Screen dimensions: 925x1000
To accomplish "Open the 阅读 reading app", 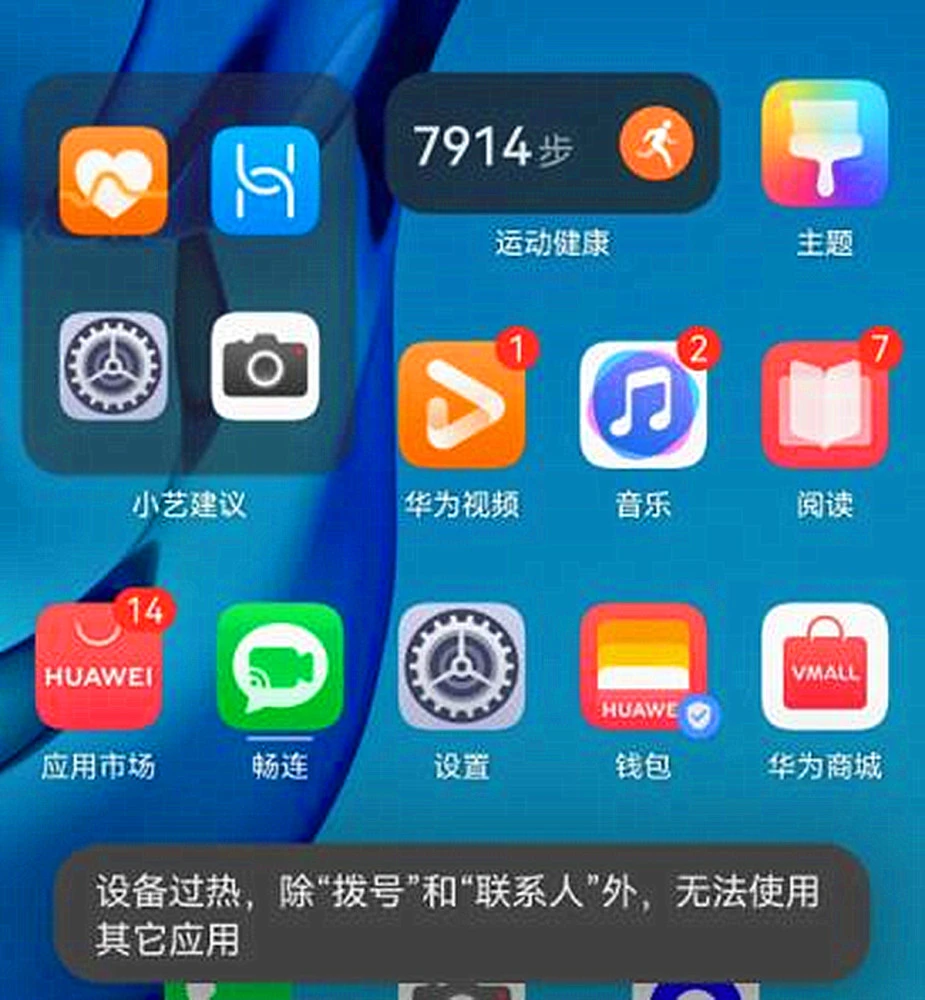I will [x=824, y=405].
